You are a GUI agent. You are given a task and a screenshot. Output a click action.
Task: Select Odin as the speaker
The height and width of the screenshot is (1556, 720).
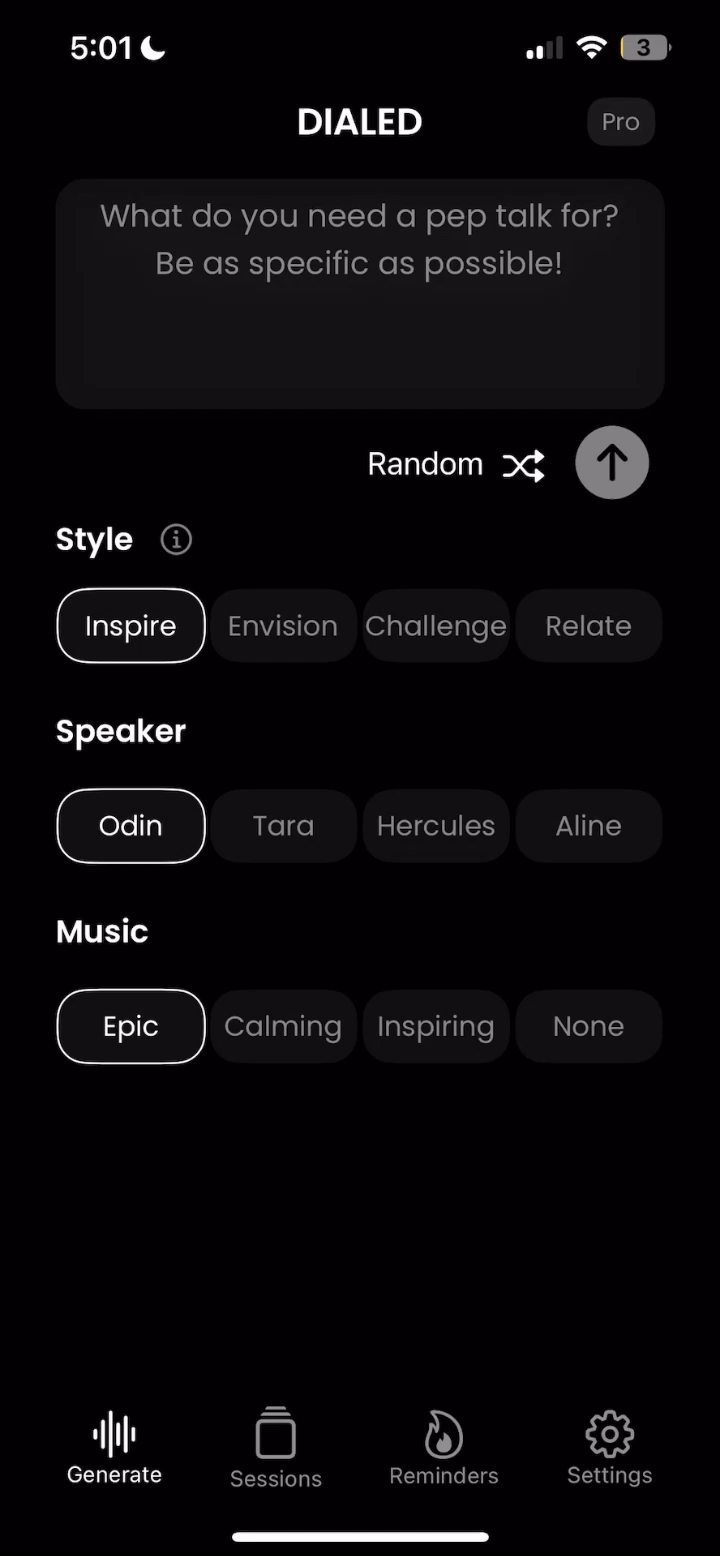pos(131,826)
